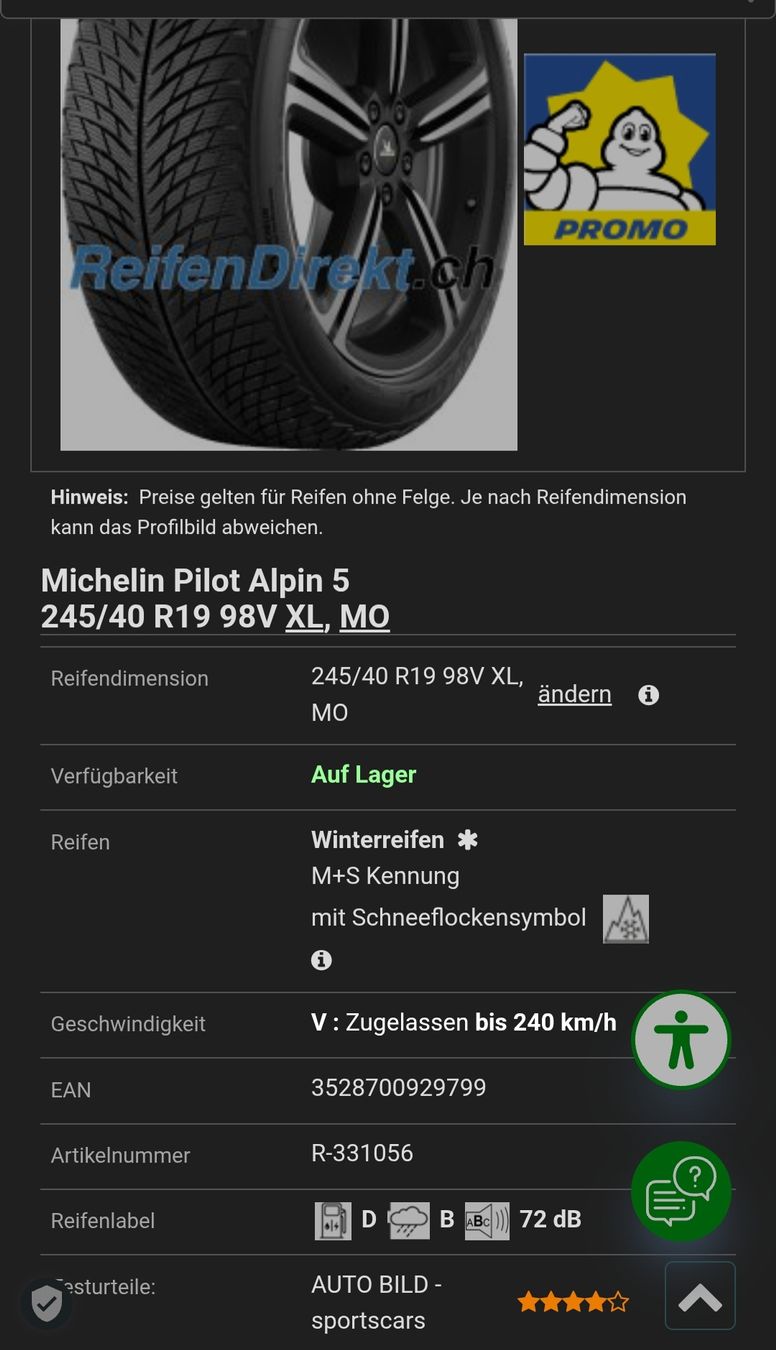This screenshot has width=776, height=1350.
Task: Start a live chat for help
Action: pyautogui.click(x=681, y=1191)
